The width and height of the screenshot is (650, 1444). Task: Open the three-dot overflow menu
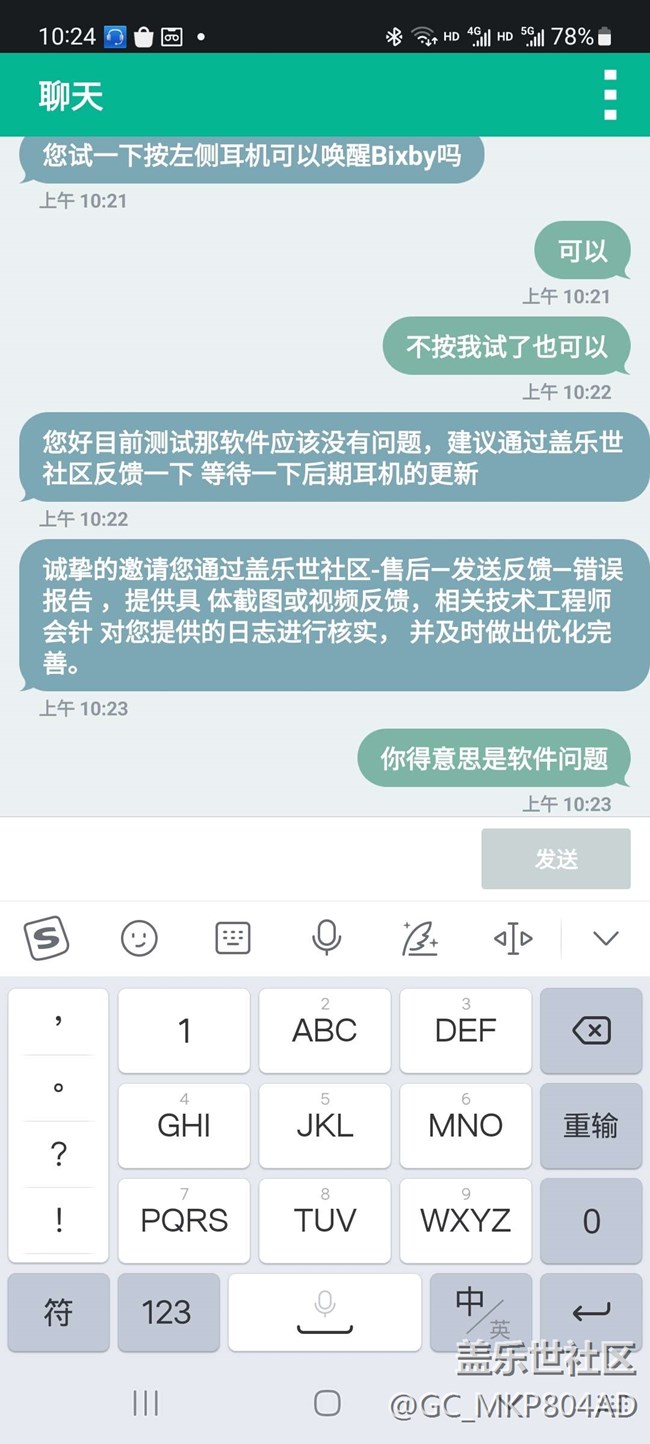pos(610,96)
